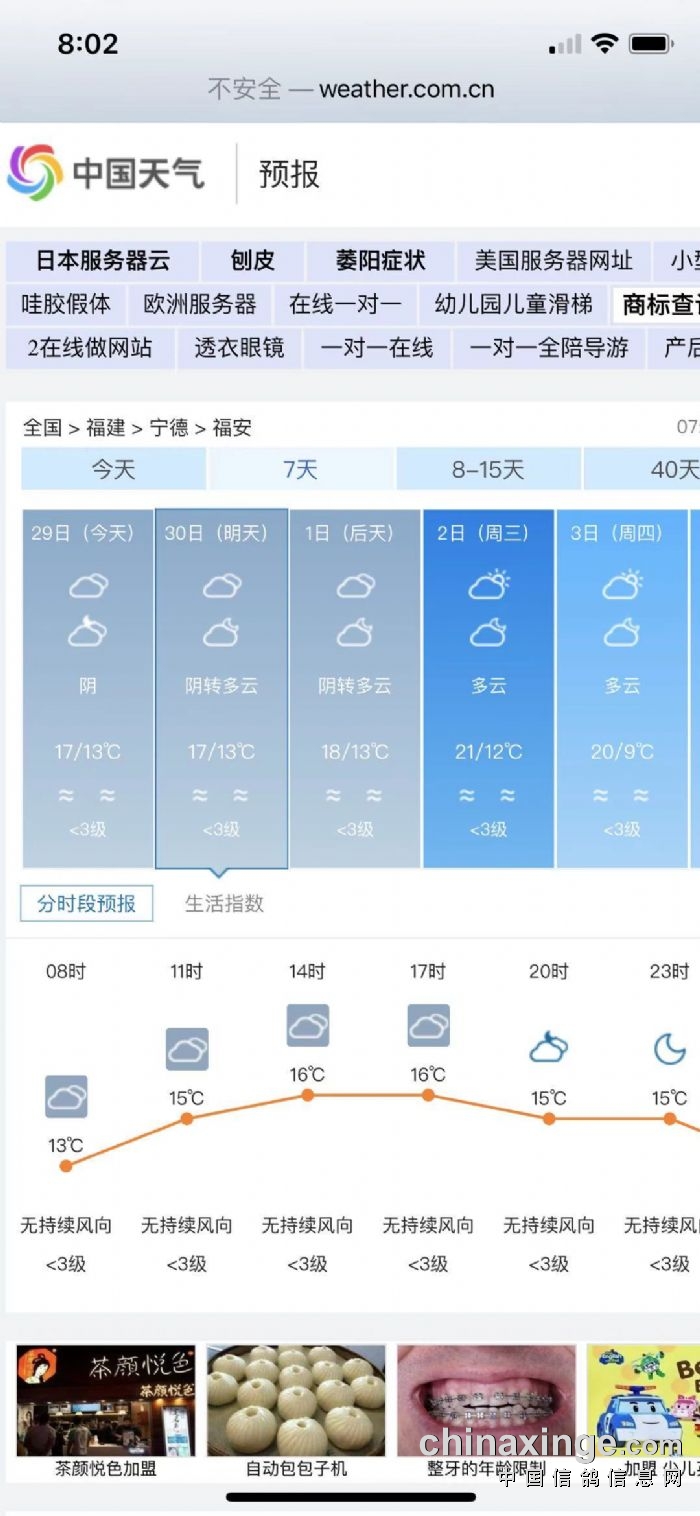
Task: Go to 福建 in the breadcrumb
Action: (x=105, y=428)
